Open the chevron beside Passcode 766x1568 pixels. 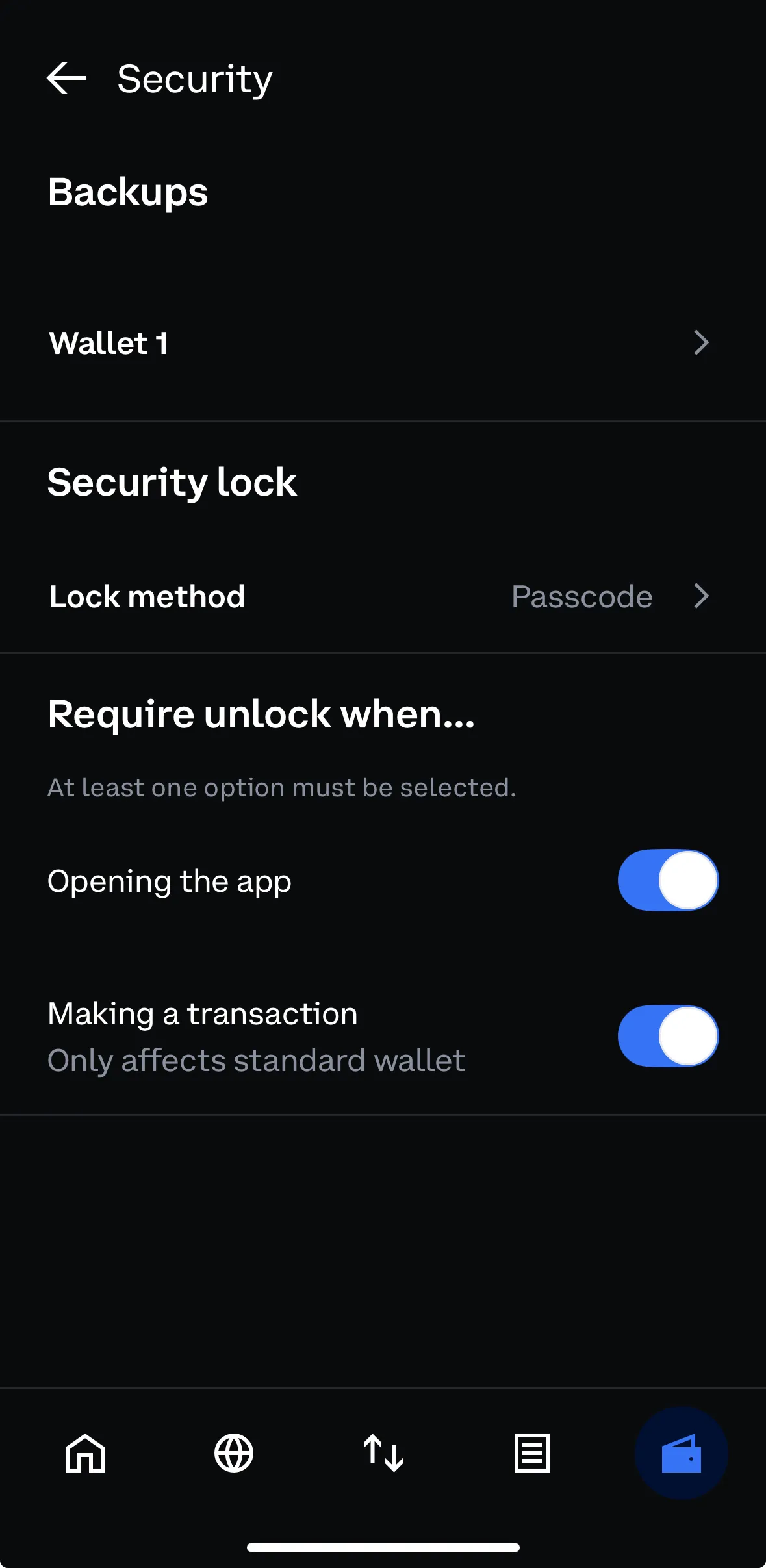700,596
